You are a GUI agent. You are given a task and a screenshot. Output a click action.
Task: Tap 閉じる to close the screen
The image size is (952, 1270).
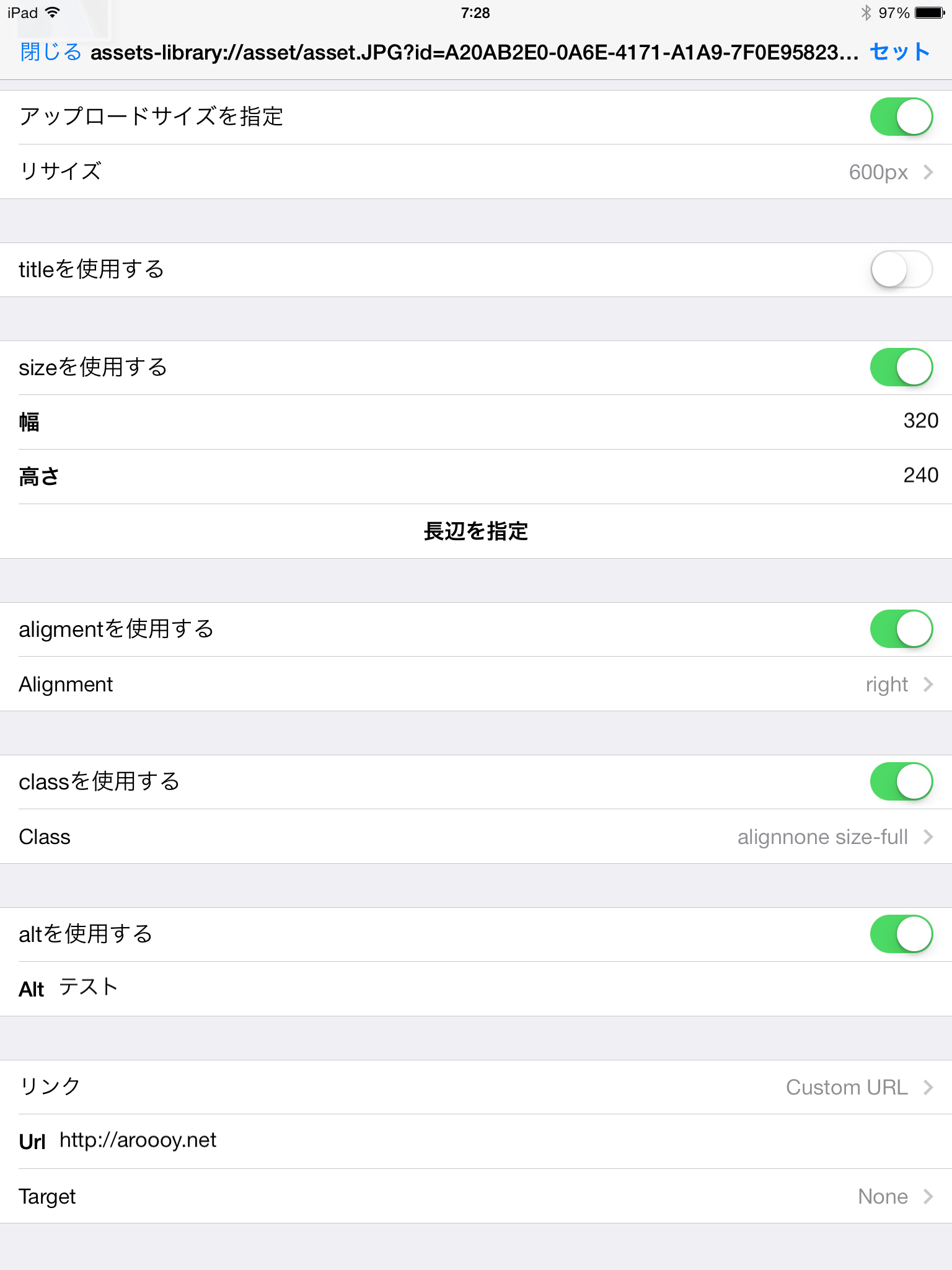coord(51,52)
